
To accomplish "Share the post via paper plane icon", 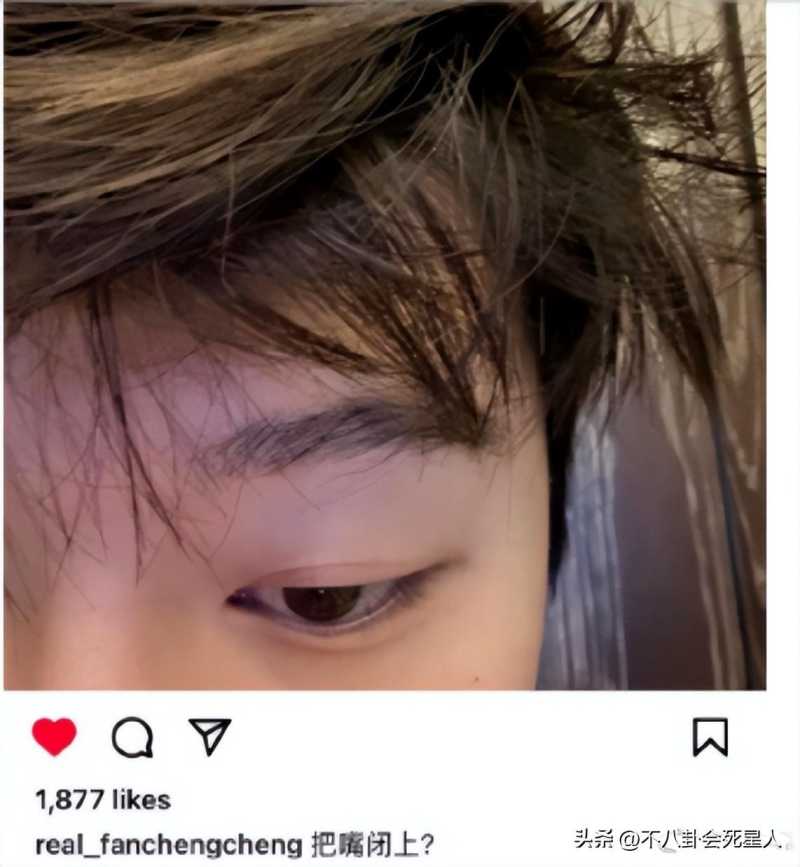I will coord(210,736).
